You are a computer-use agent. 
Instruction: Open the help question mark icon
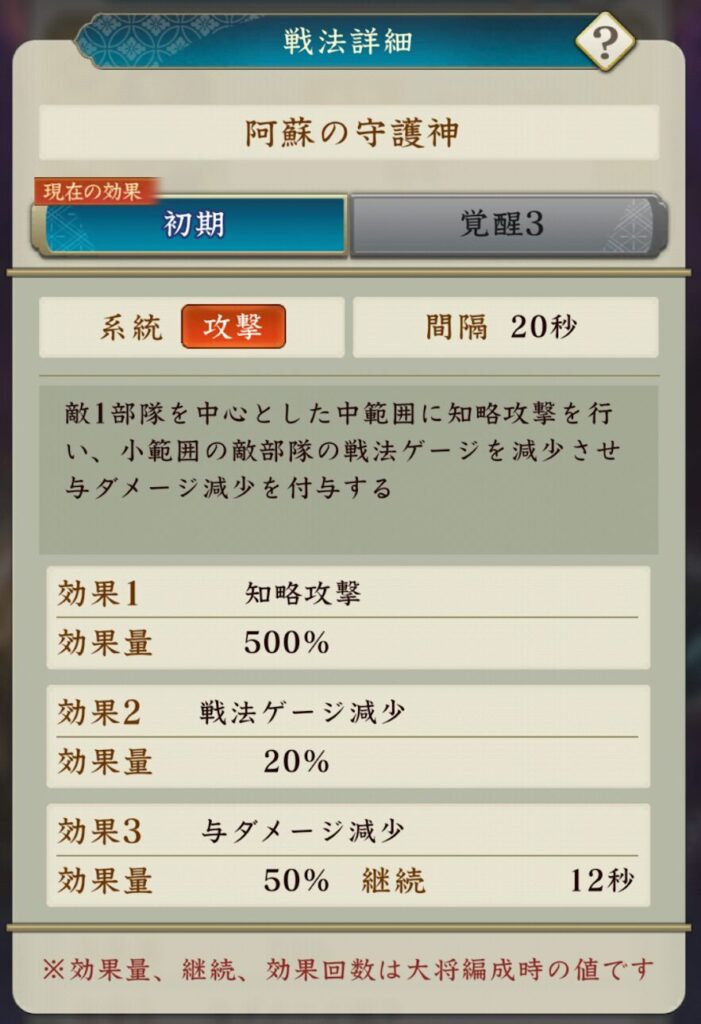click(606, 43)
